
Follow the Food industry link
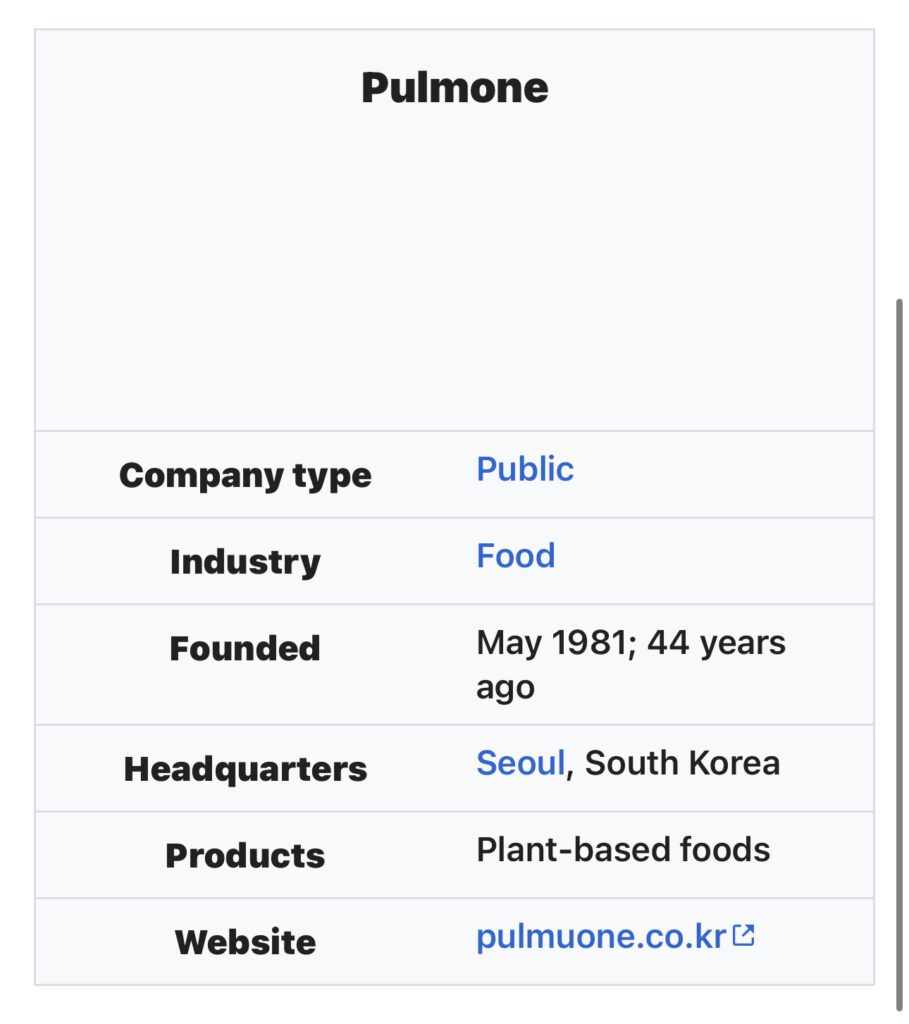[515, 556]
